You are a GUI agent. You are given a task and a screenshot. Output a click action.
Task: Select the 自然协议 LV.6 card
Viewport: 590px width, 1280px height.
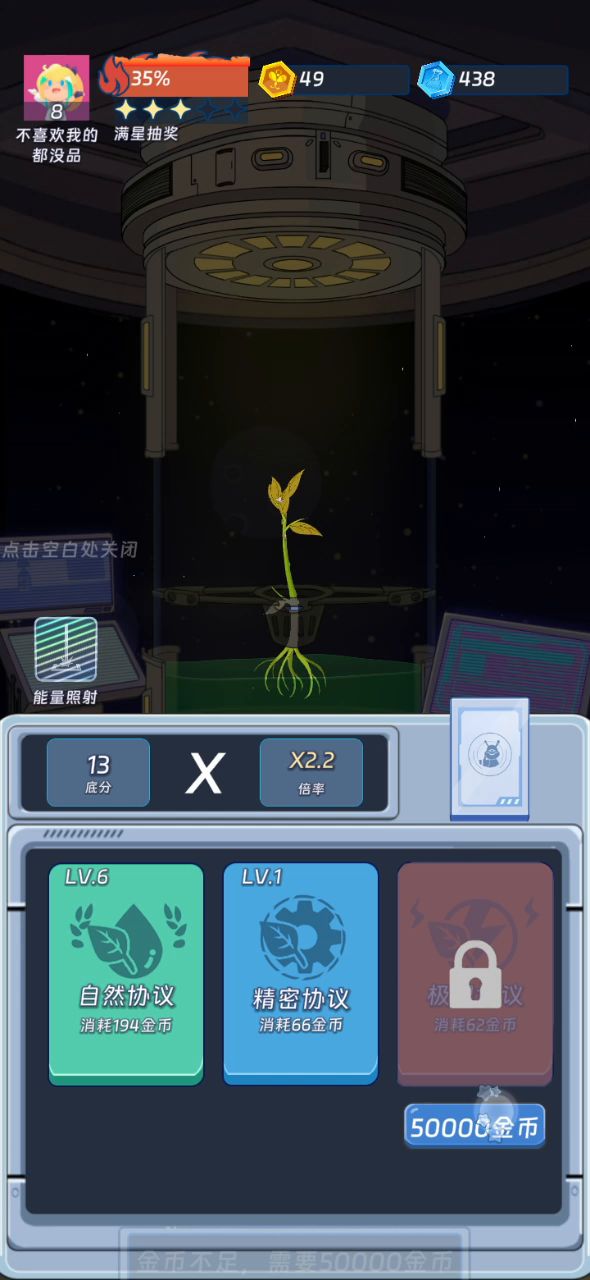pos(126,974)
